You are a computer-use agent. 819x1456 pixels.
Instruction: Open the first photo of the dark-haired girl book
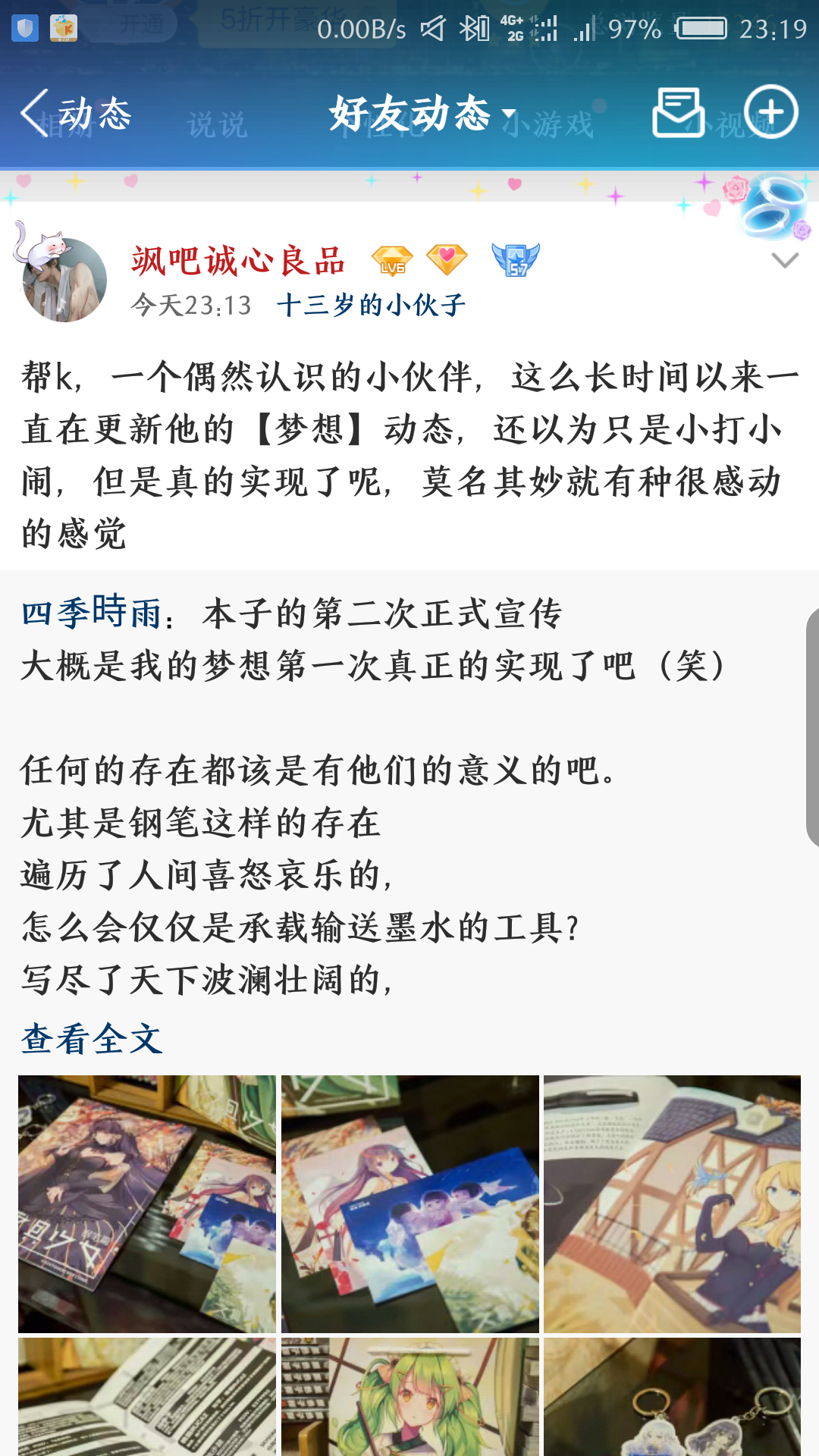[147, 1203]
